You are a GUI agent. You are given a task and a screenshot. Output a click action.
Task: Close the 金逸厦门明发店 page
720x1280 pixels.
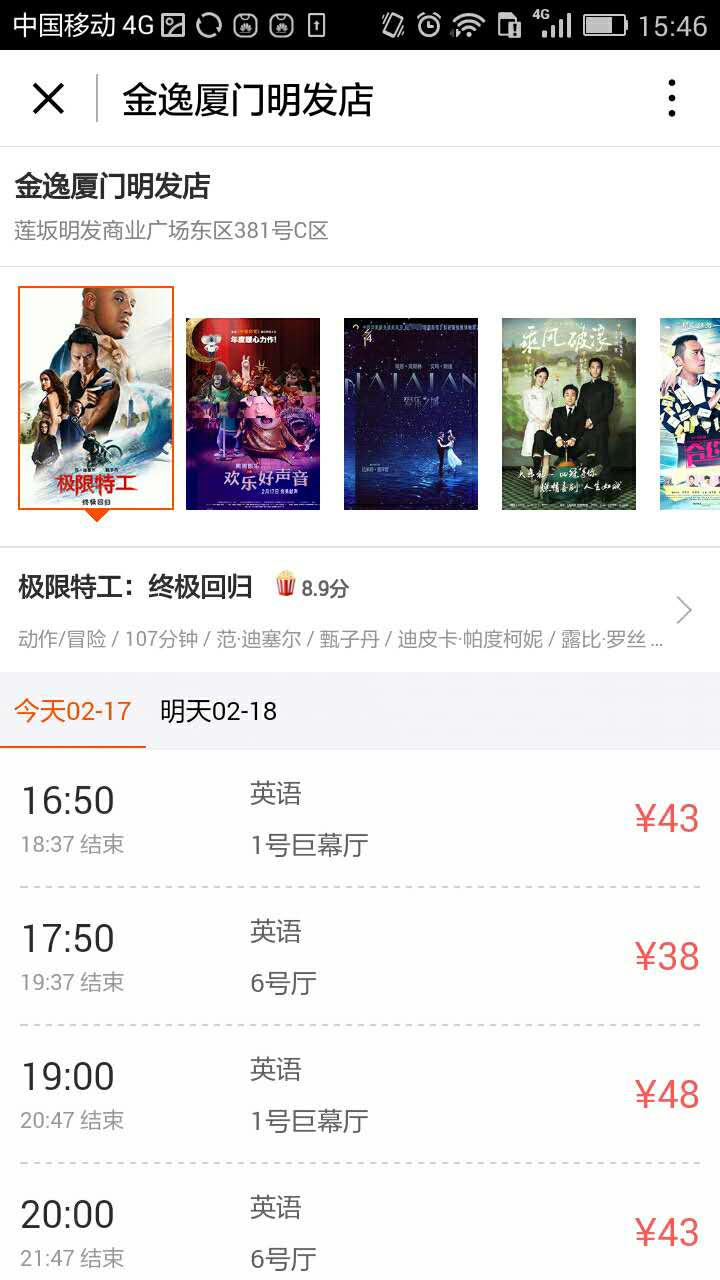coord(48,99)
